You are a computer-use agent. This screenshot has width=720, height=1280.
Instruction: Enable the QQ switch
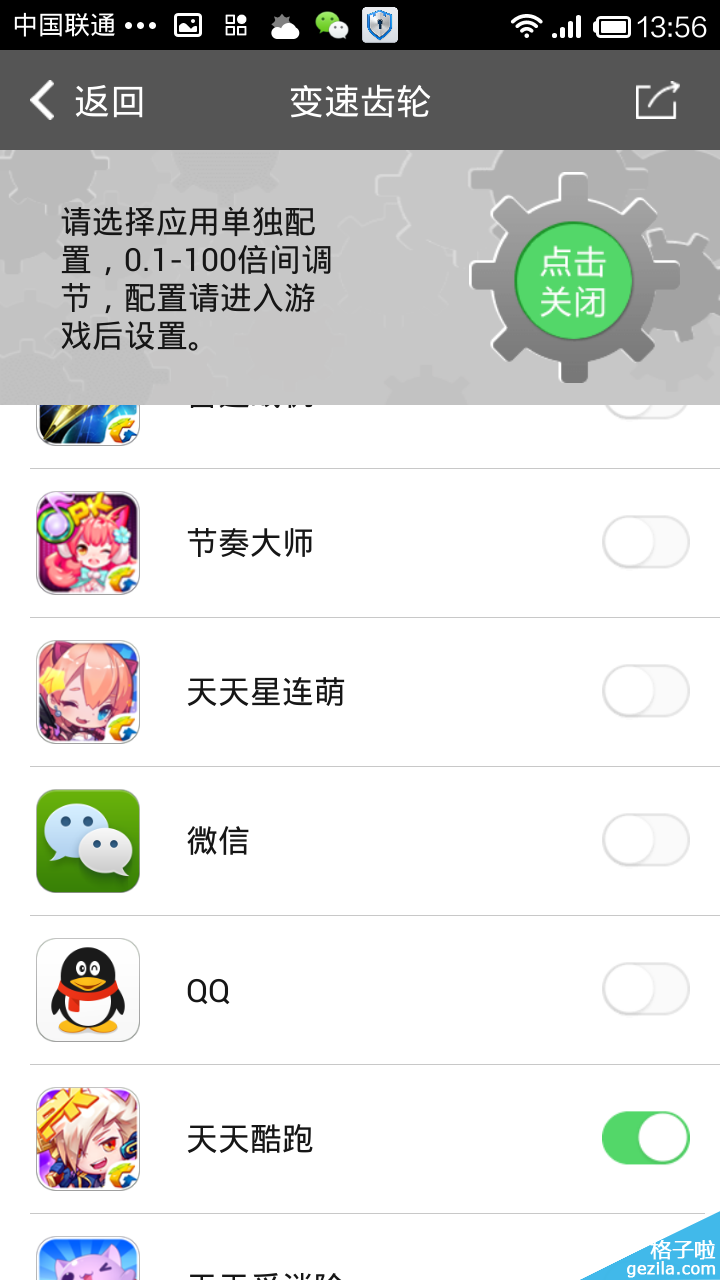pos(645,990)
